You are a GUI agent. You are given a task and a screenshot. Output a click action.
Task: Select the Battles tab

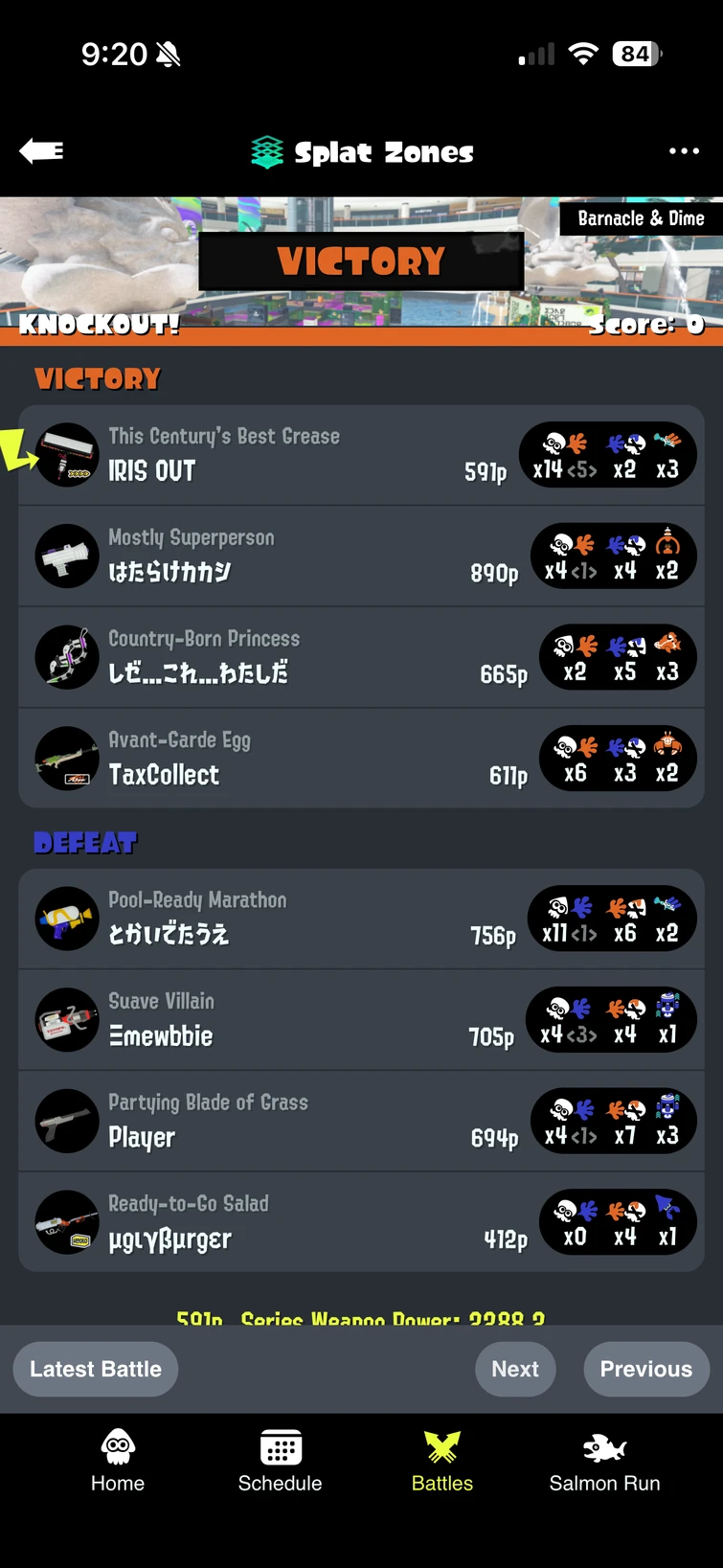[x=442, y=1461]
